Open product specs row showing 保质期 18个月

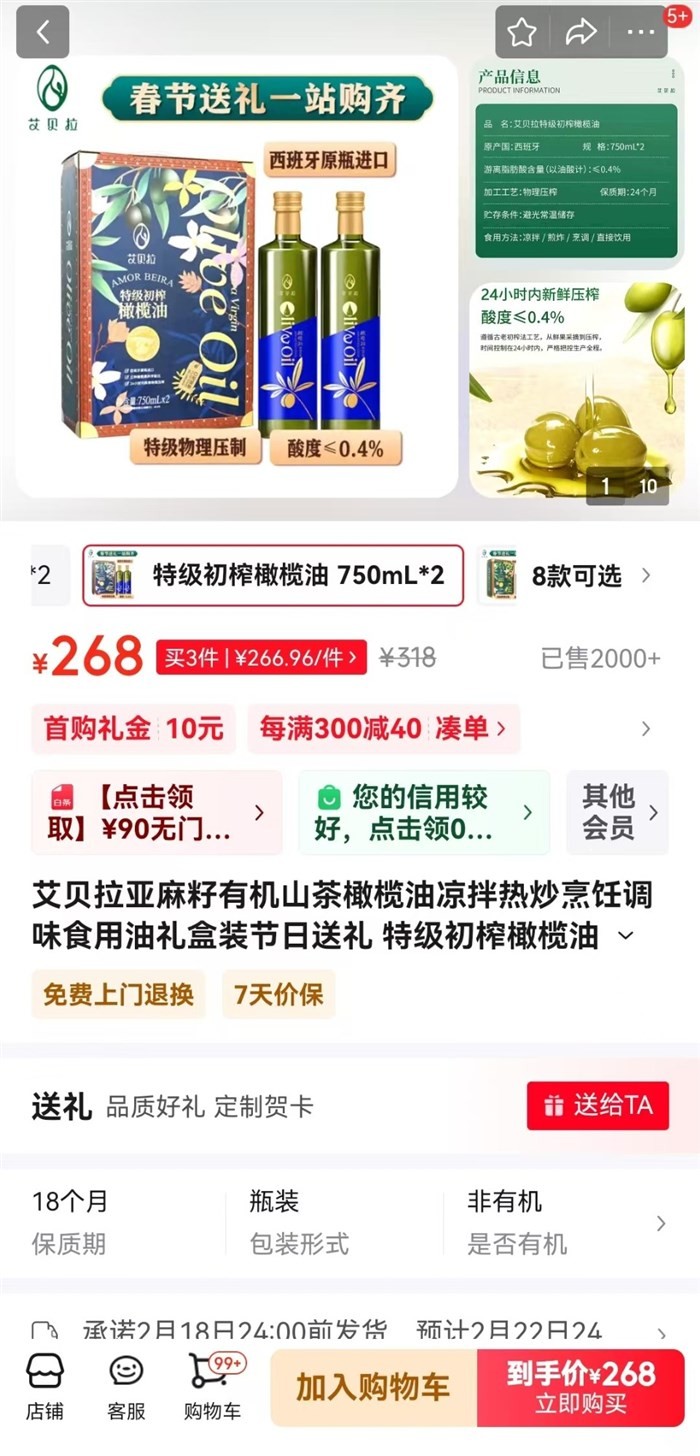[350, 1222]
